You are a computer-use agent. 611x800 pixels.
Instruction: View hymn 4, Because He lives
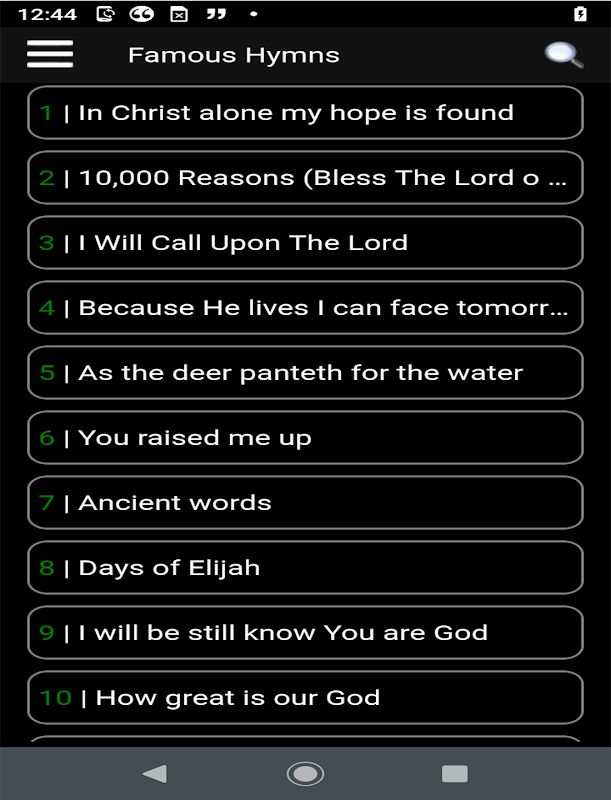(305, 308)
